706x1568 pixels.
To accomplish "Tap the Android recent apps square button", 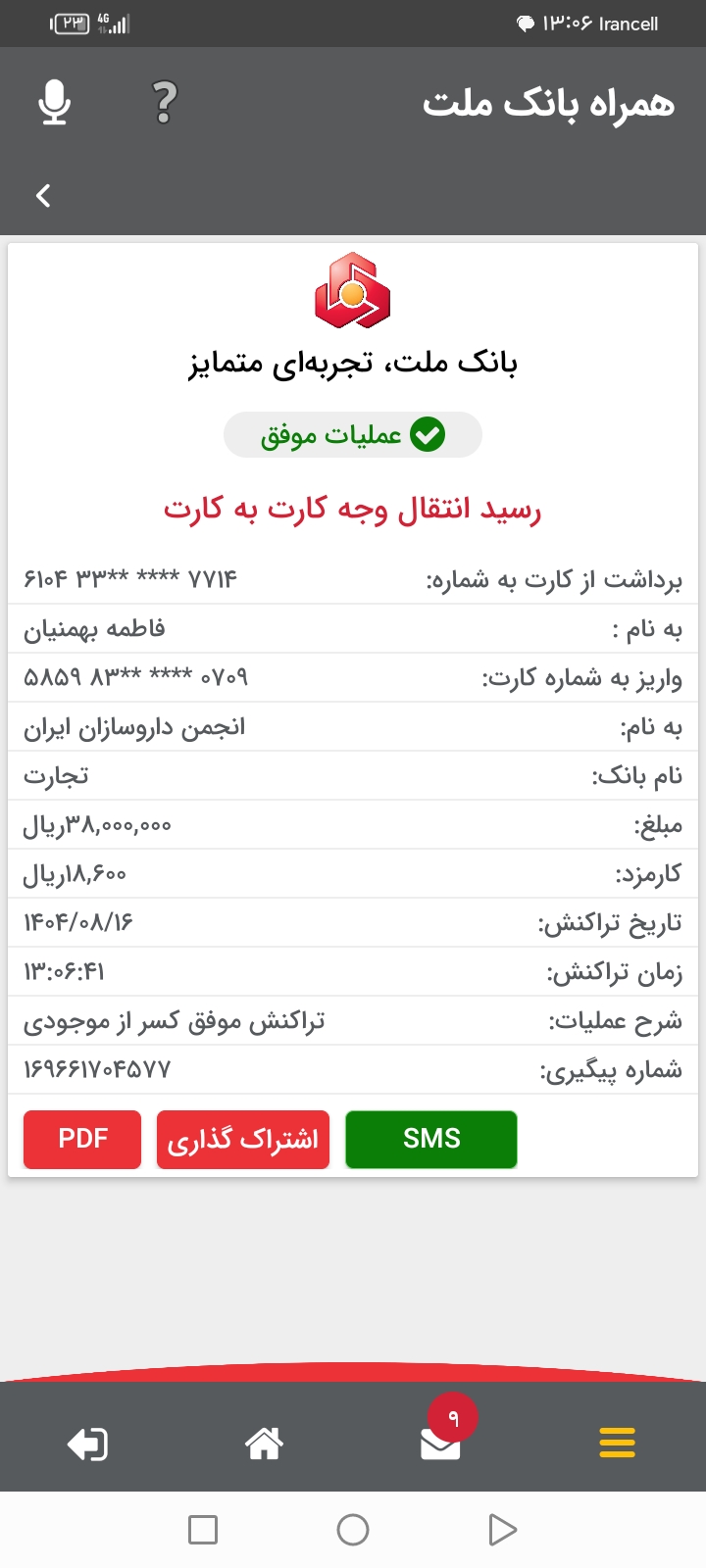I will (203, 1528).
